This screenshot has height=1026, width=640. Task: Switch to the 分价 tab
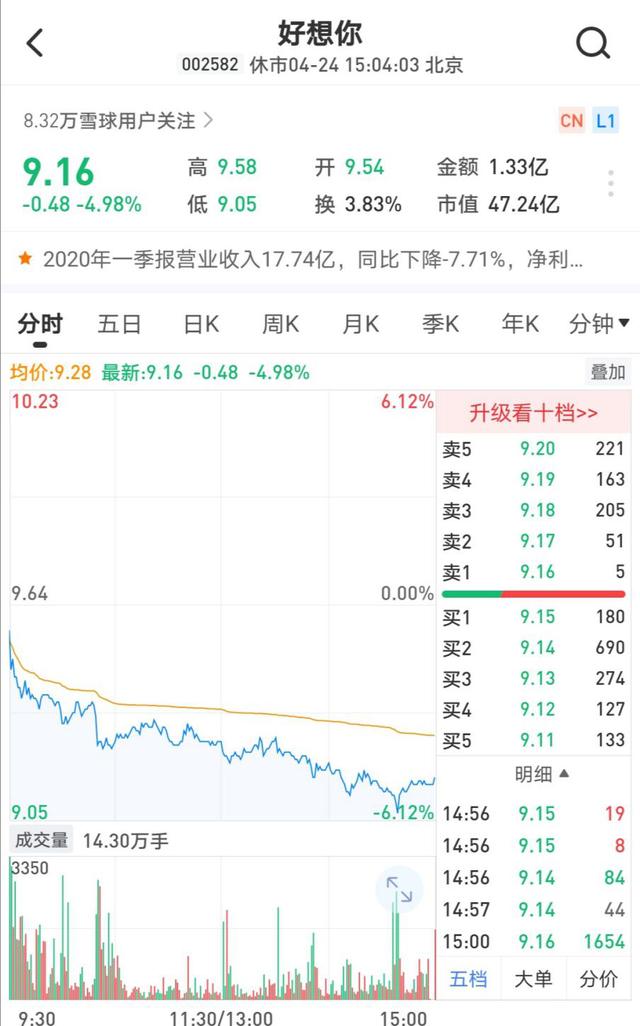pos(599,977)
